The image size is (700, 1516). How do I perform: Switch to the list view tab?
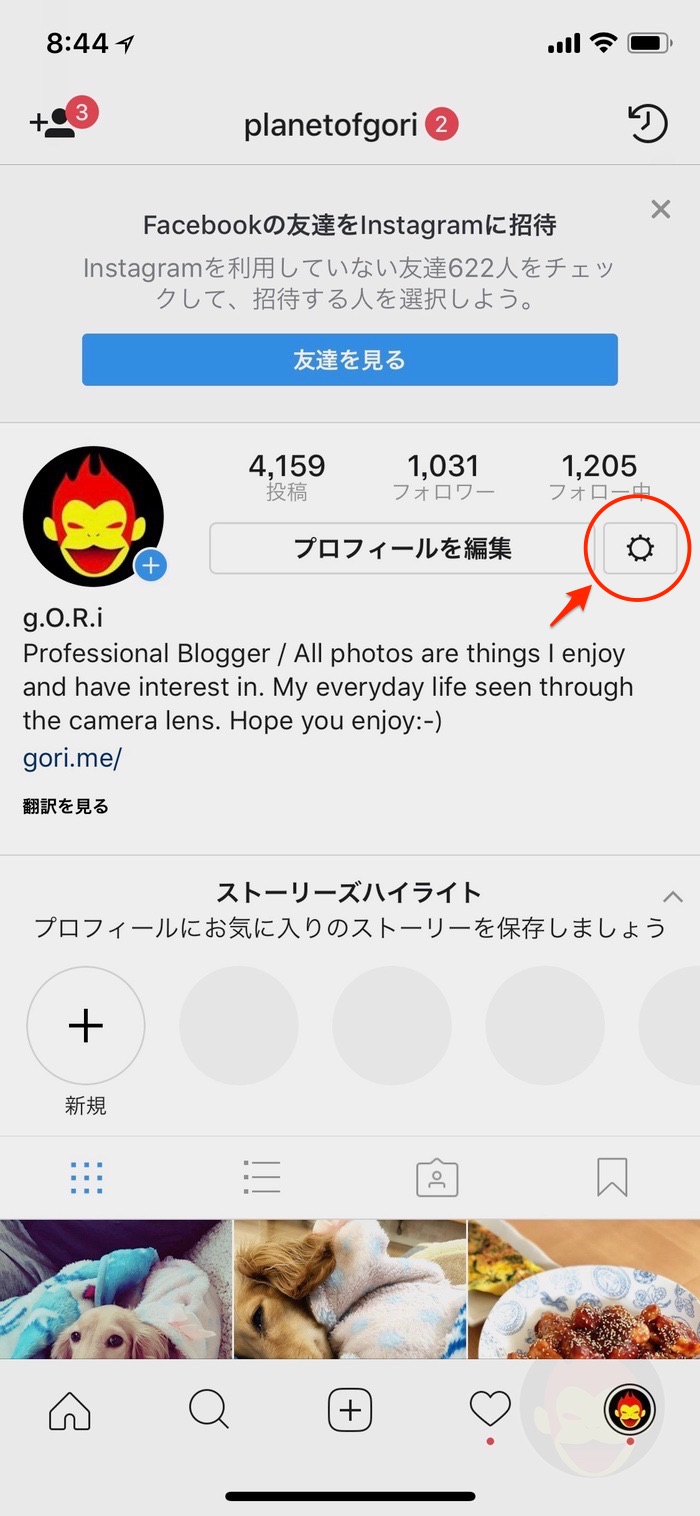262,1178
